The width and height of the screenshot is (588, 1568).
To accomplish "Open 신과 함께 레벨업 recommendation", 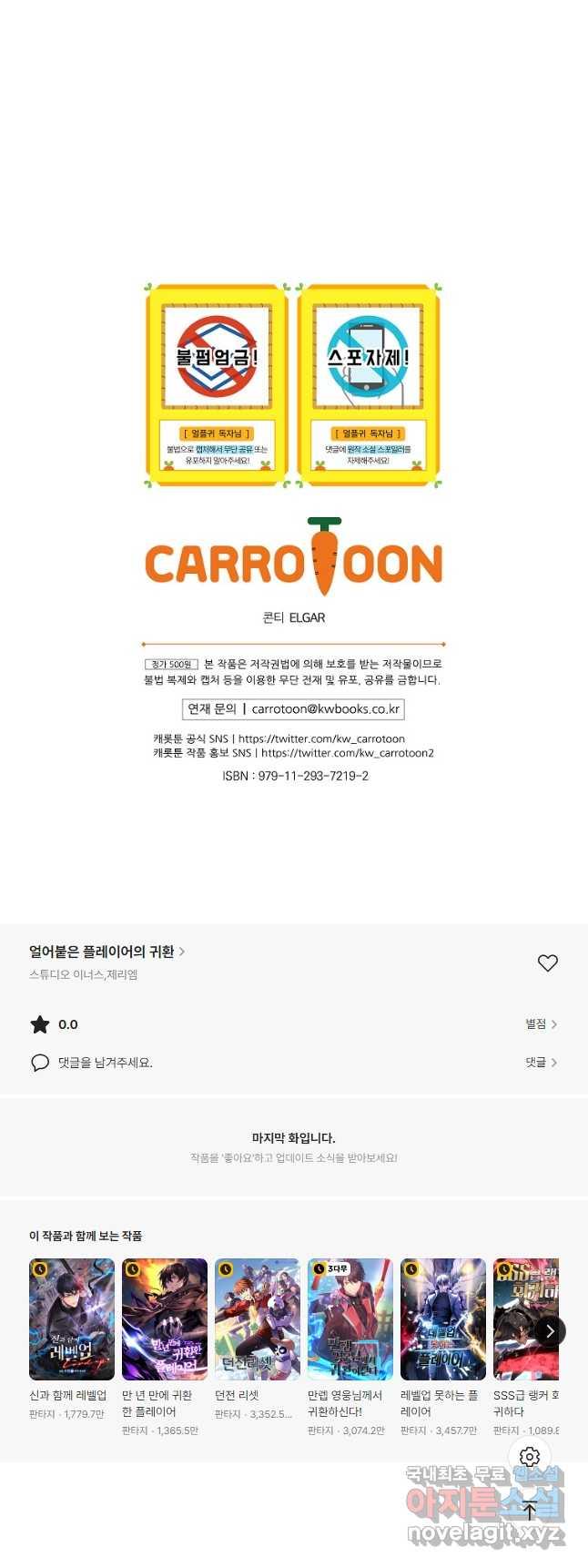I will [71, 1319].
